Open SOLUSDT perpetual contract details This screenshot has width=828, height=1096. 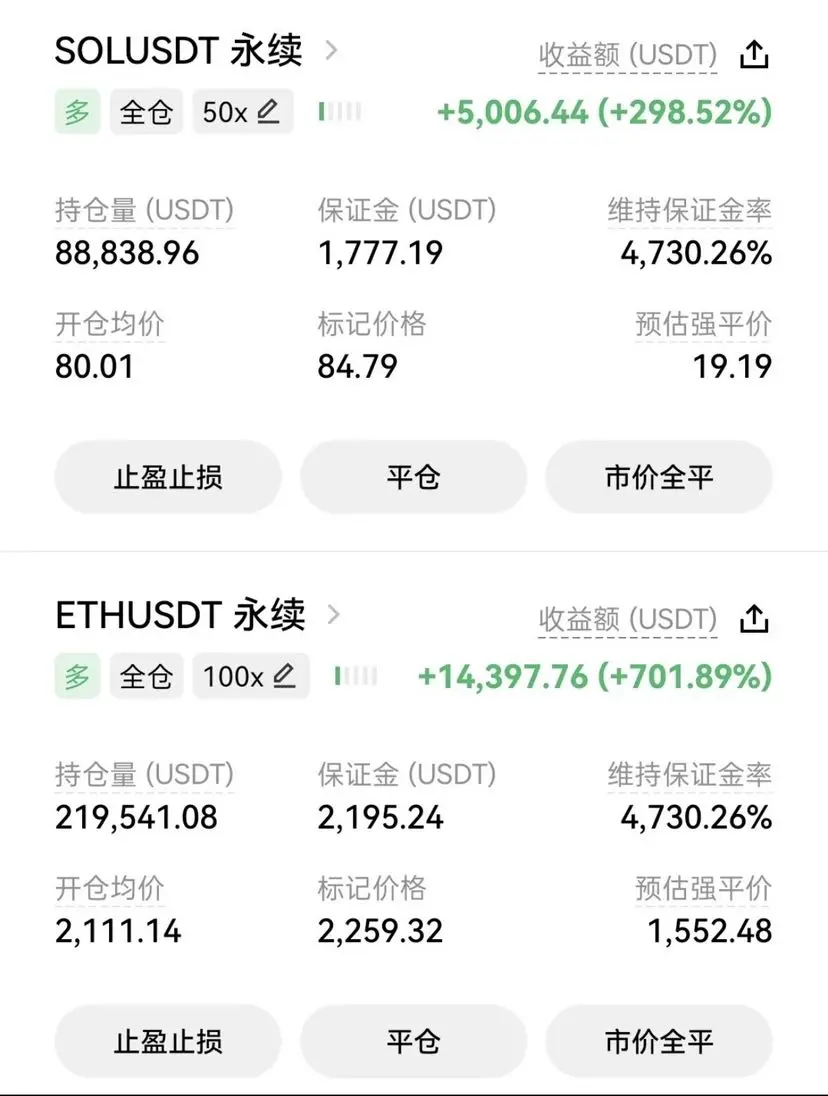click(196, 51)
